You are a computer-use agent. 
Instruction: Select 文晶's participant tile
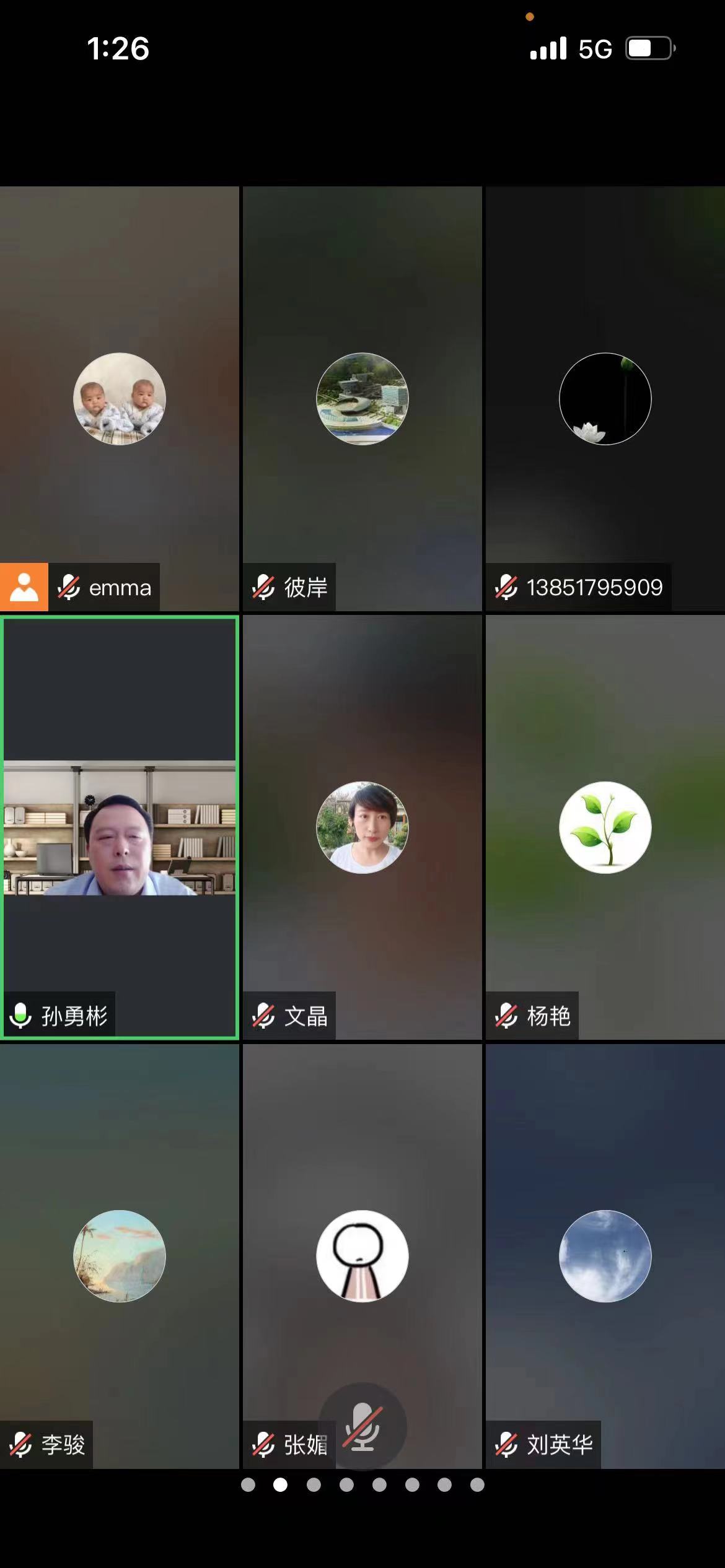362,827
